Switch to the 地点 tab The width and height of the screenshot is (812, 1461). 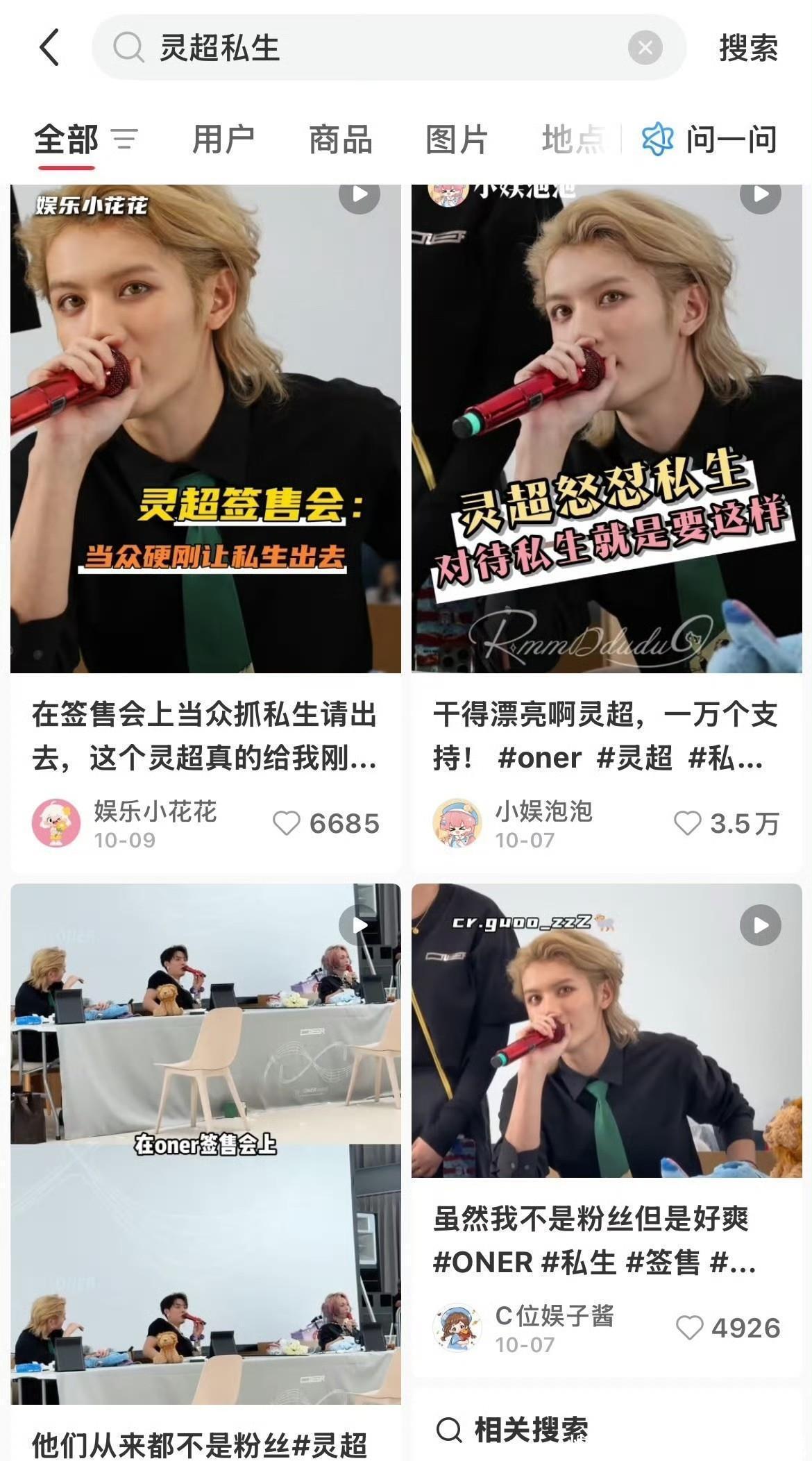[573, 140]
